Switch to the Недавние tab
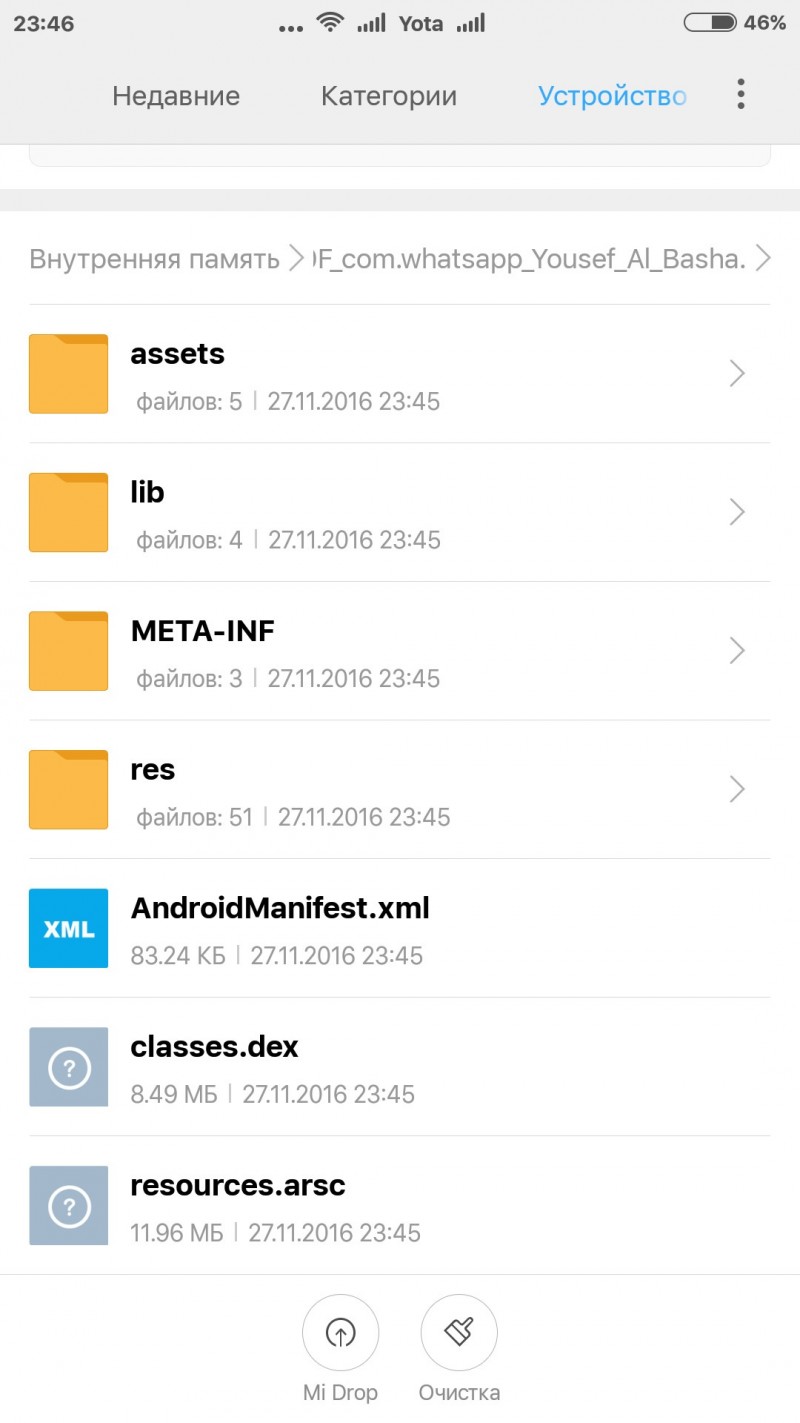This screenshot has width=800, height=1423. (176, 96)
